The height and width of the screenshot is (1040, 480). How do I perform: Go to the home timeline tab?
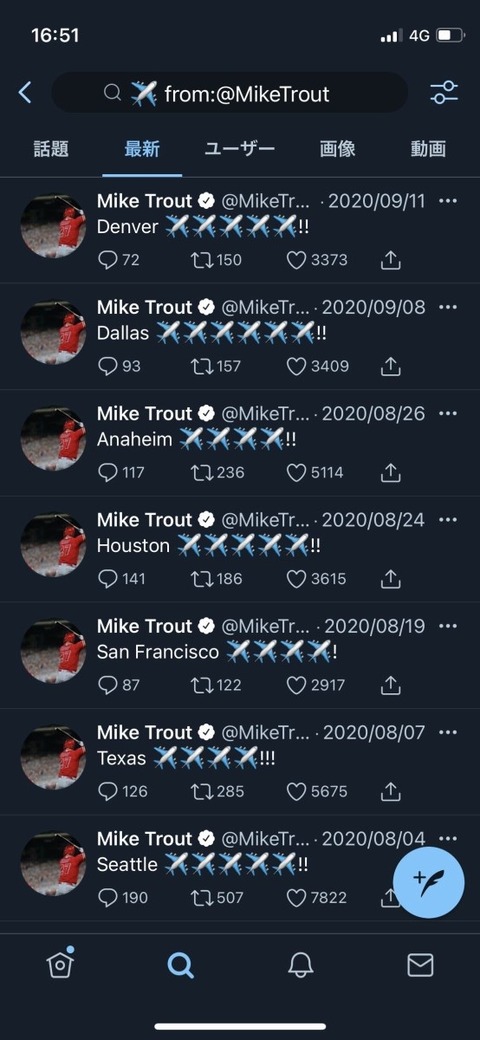pyautogui.click(x=60, y=964)
